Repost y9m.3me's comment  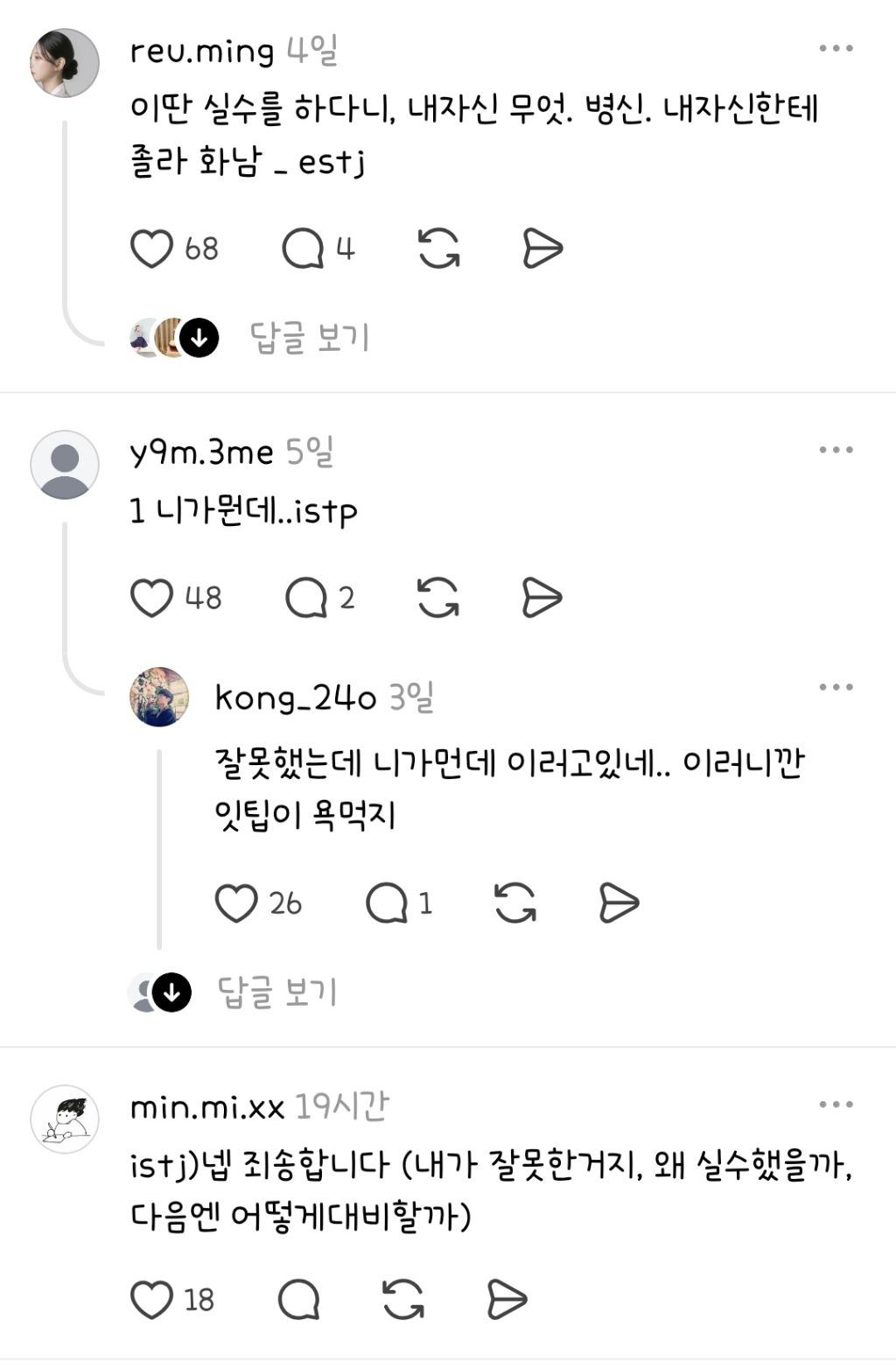[438, 598]
